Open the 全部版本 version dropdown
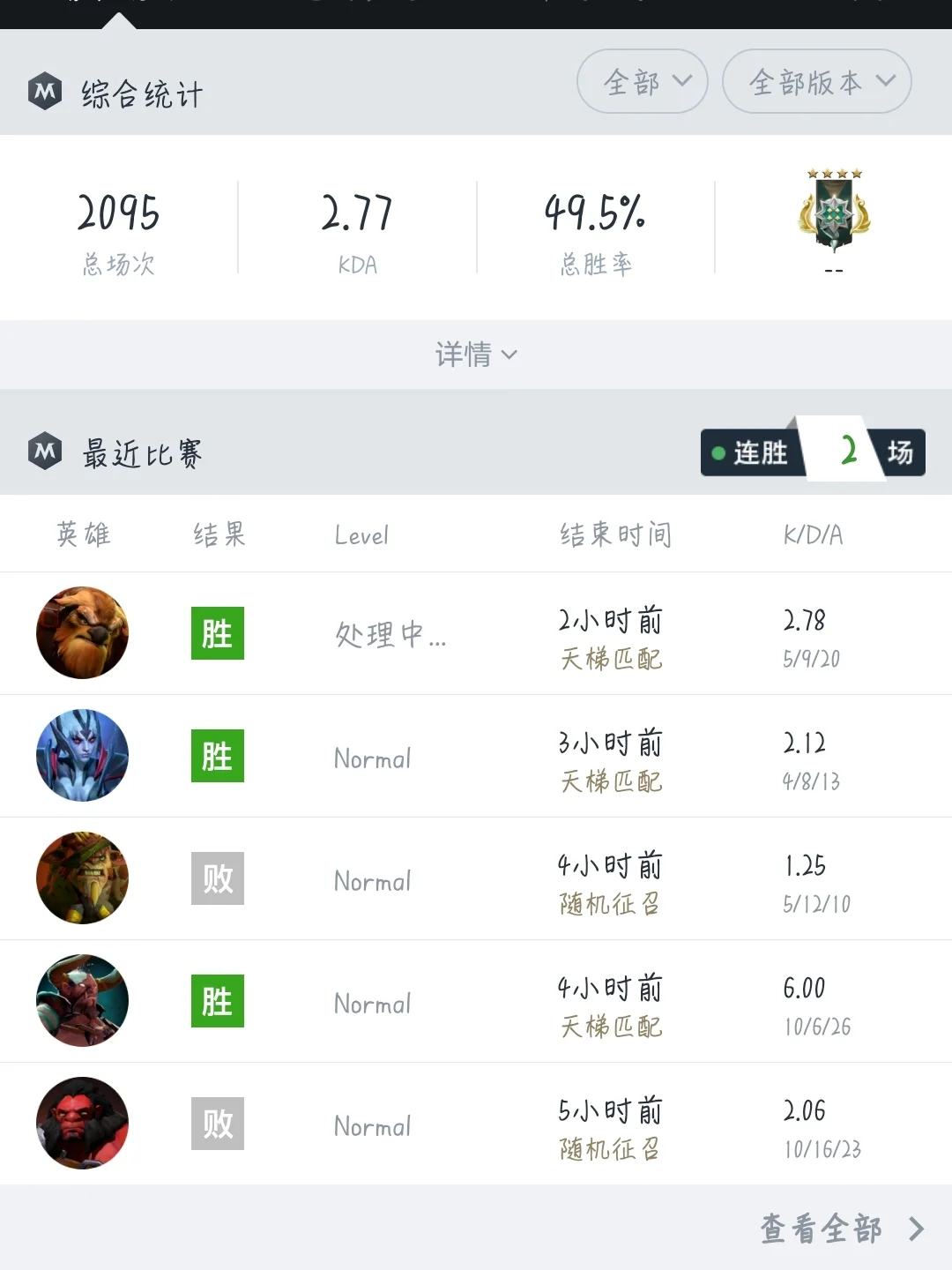The width and height of the screenshot is (952, 1270). click(x=815, y=81)
